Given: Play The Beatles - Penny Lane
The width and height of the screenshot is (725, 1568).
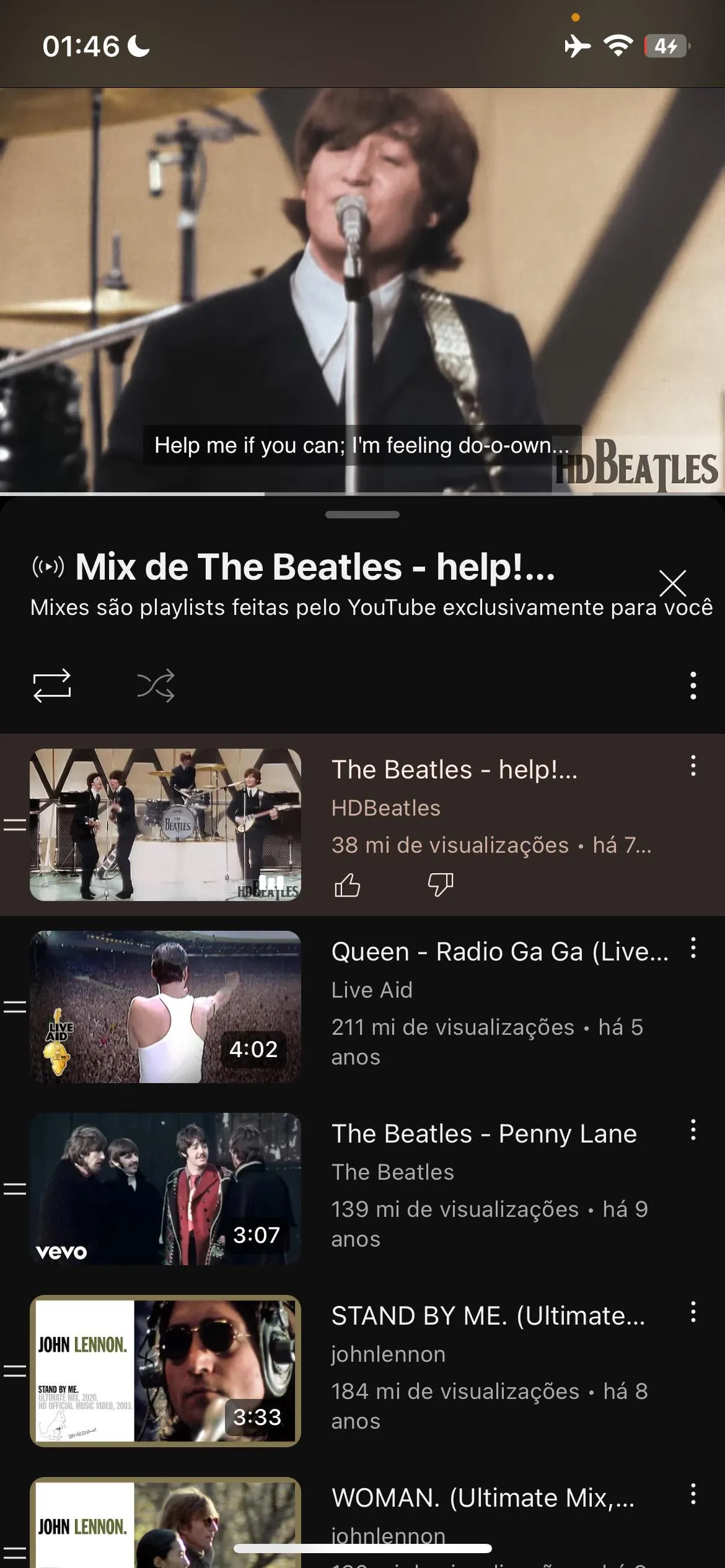Looking at the screenshot, I should [165, 1188].
